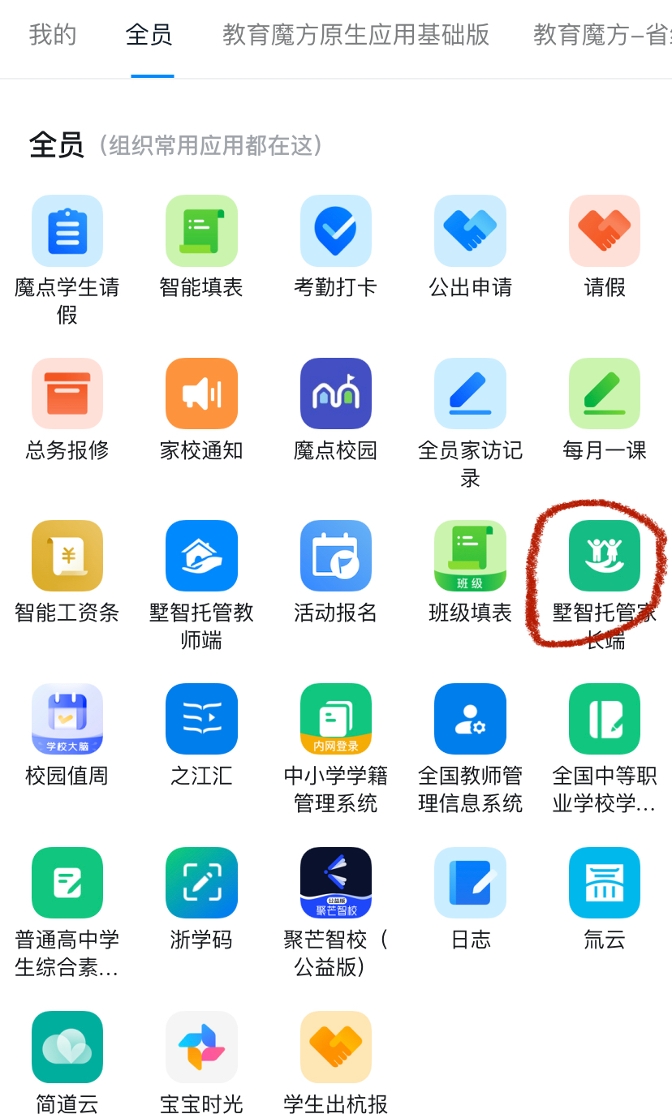This screenshot has width=672, height=1116.
Task: Open 之江汇
Action: pos(201,719)
